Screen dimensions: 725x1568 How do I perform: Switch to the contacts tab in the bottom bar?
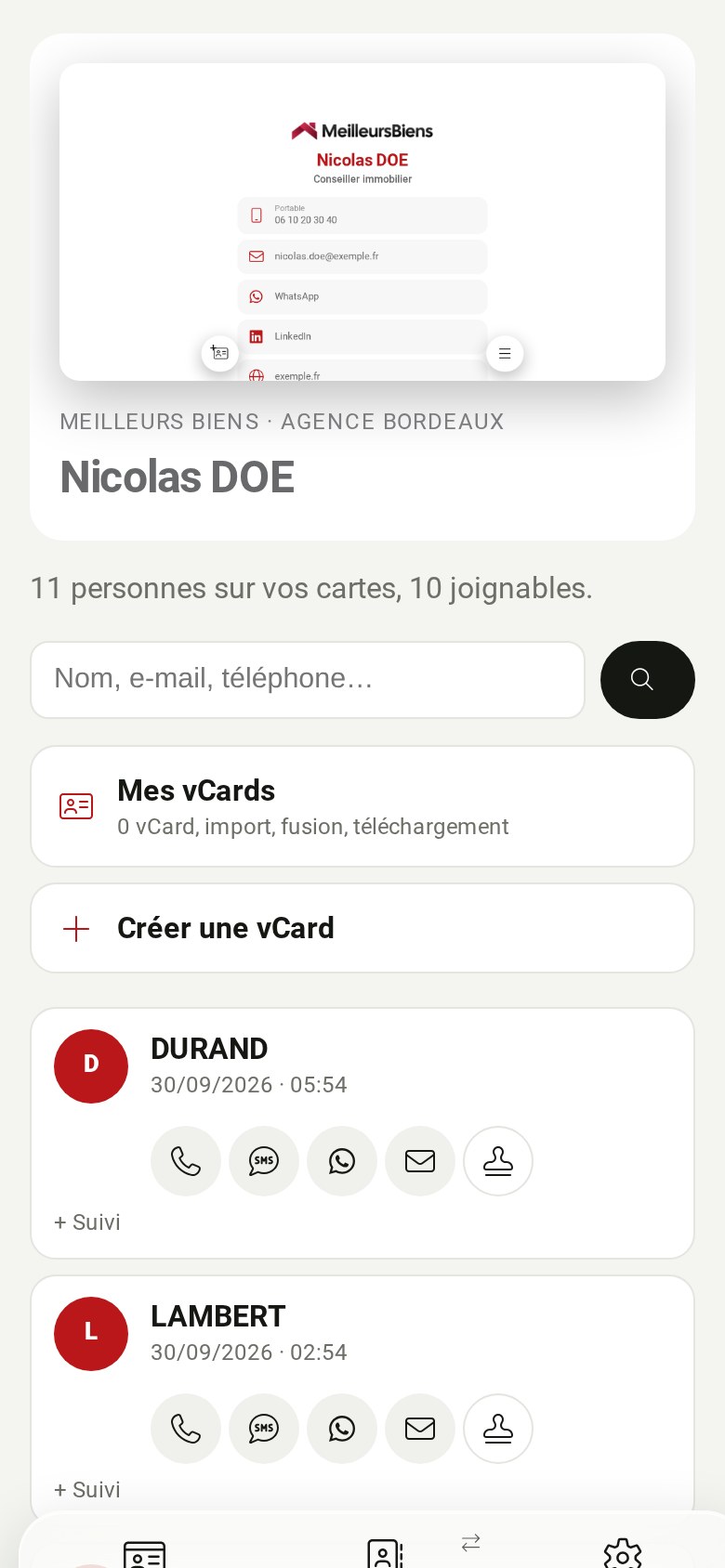coord(385,1553)
